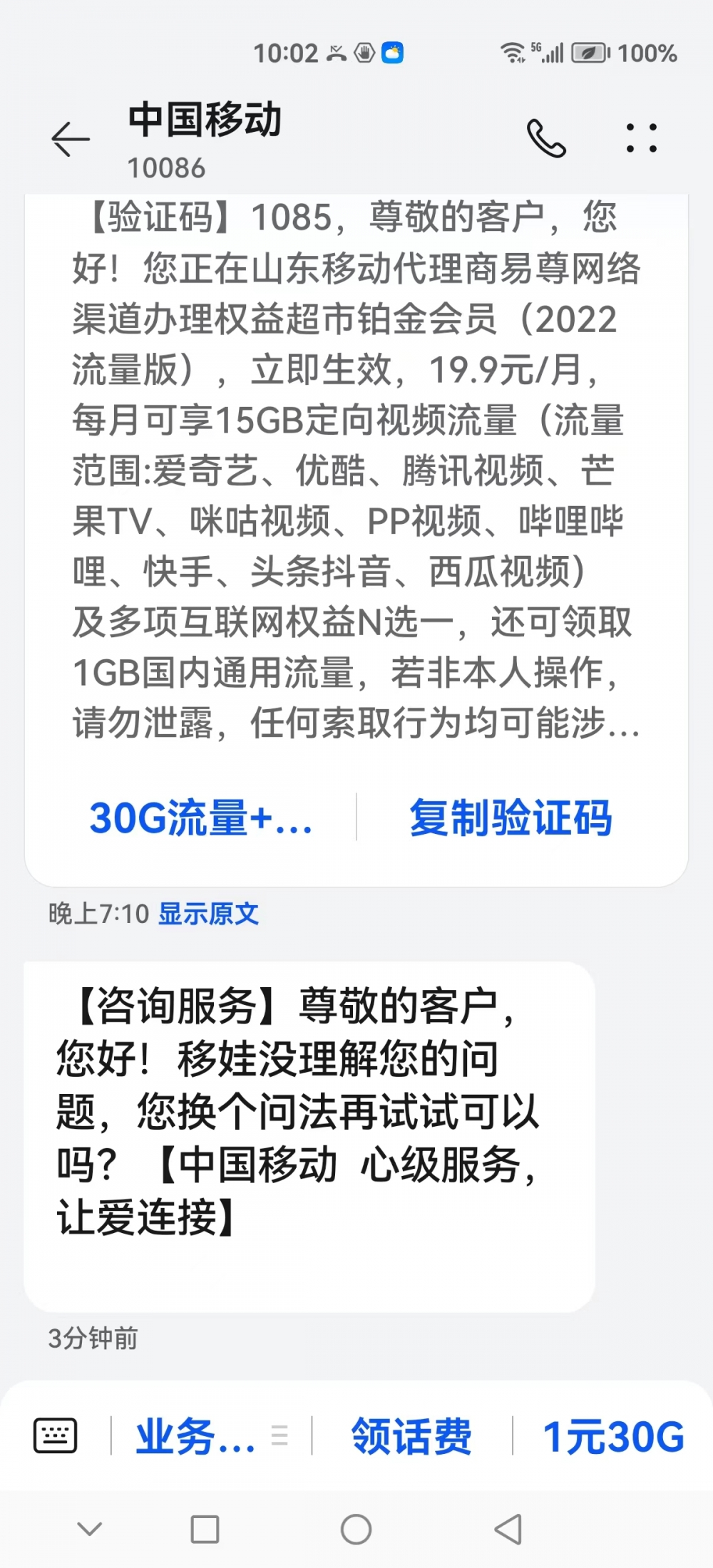Screen dimensions: 713x1568
Task: Go to the home screen
Action: tap(356, 1529)
